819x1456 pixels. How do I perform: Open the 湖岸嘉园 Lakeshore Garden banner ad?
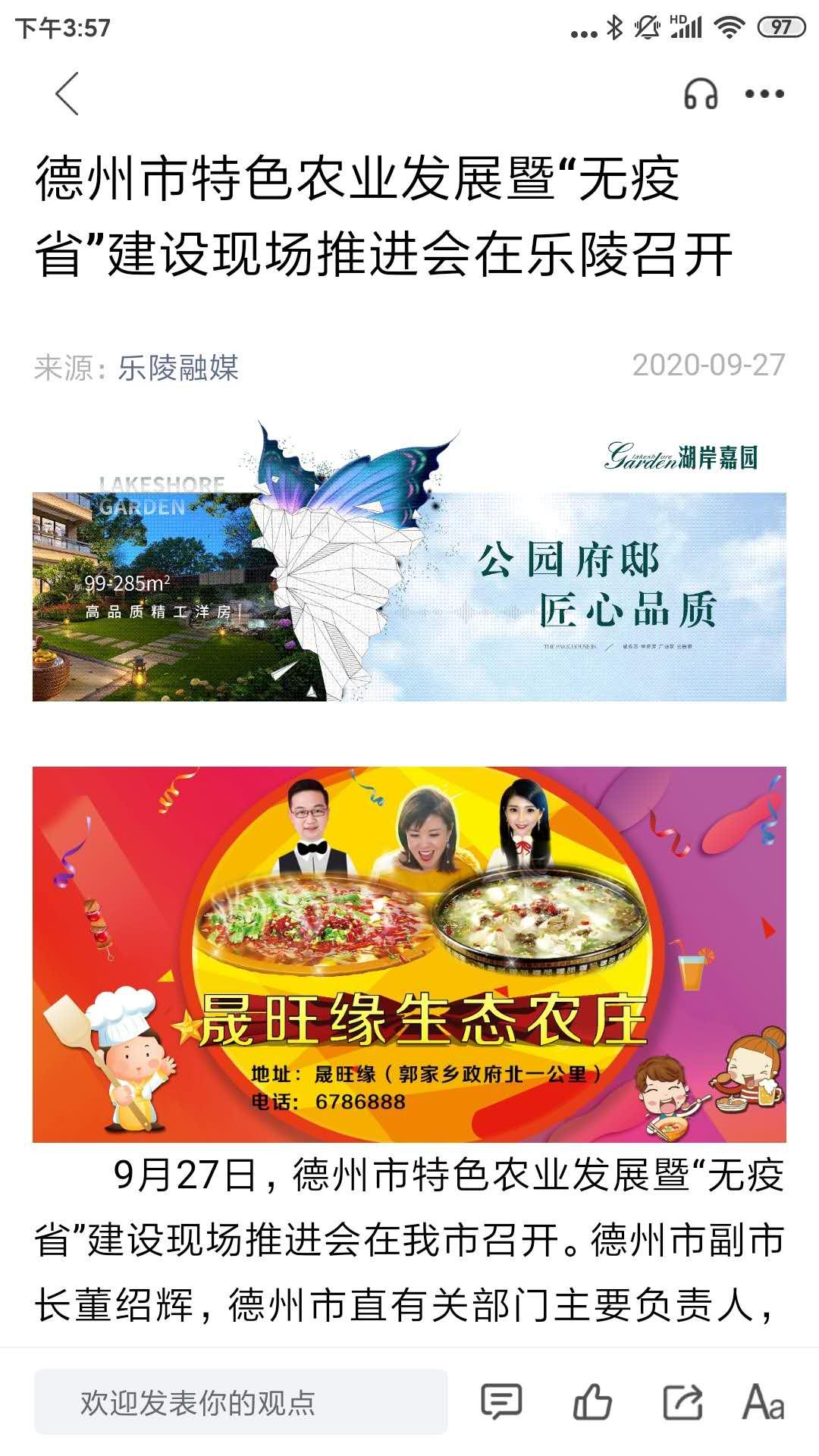click(x=409, y=565)
